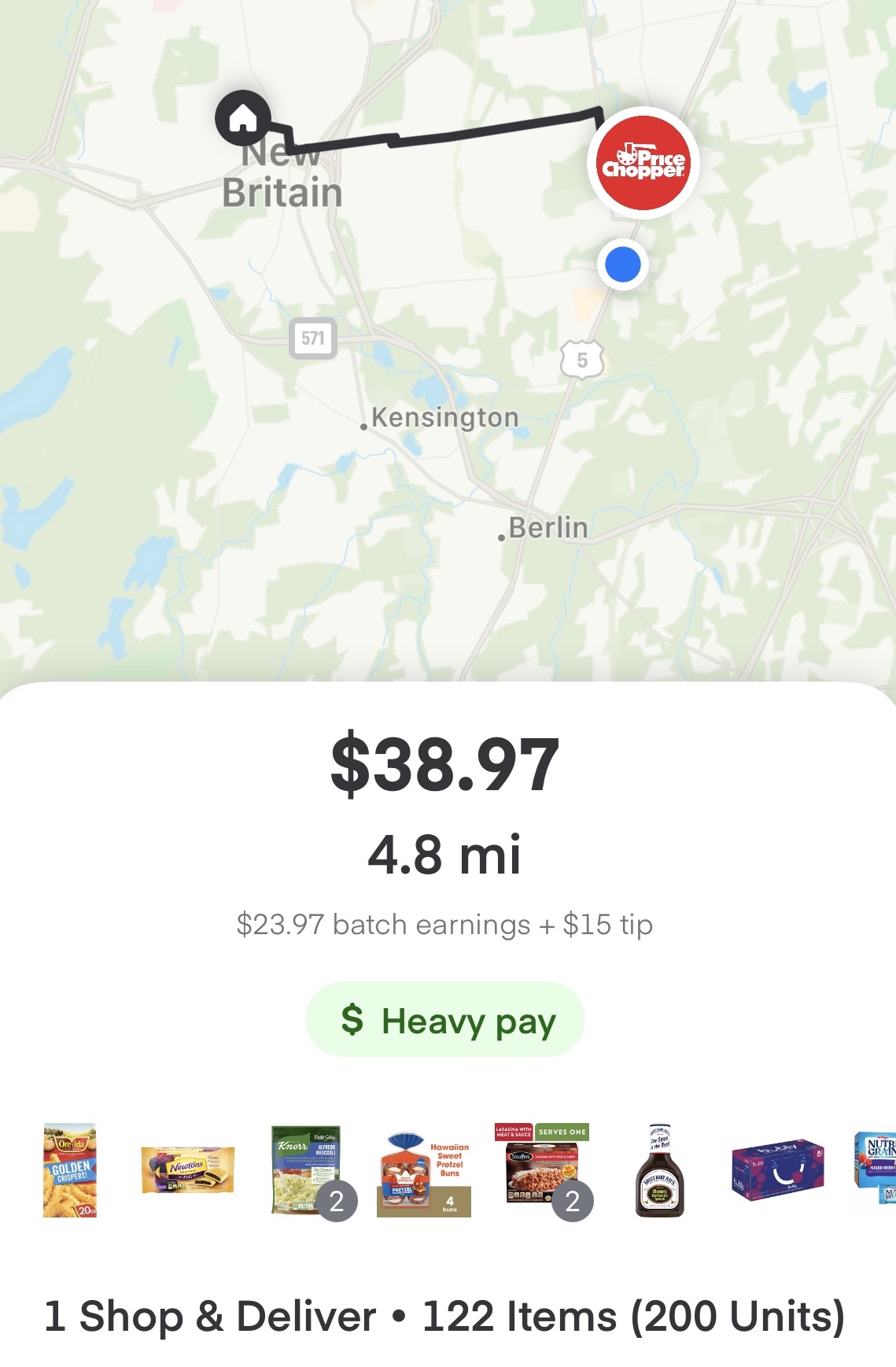896x1367 pixels.
Task: View the Ore-Ida Golden Crispers item
Action: [x=70, y=1170]
